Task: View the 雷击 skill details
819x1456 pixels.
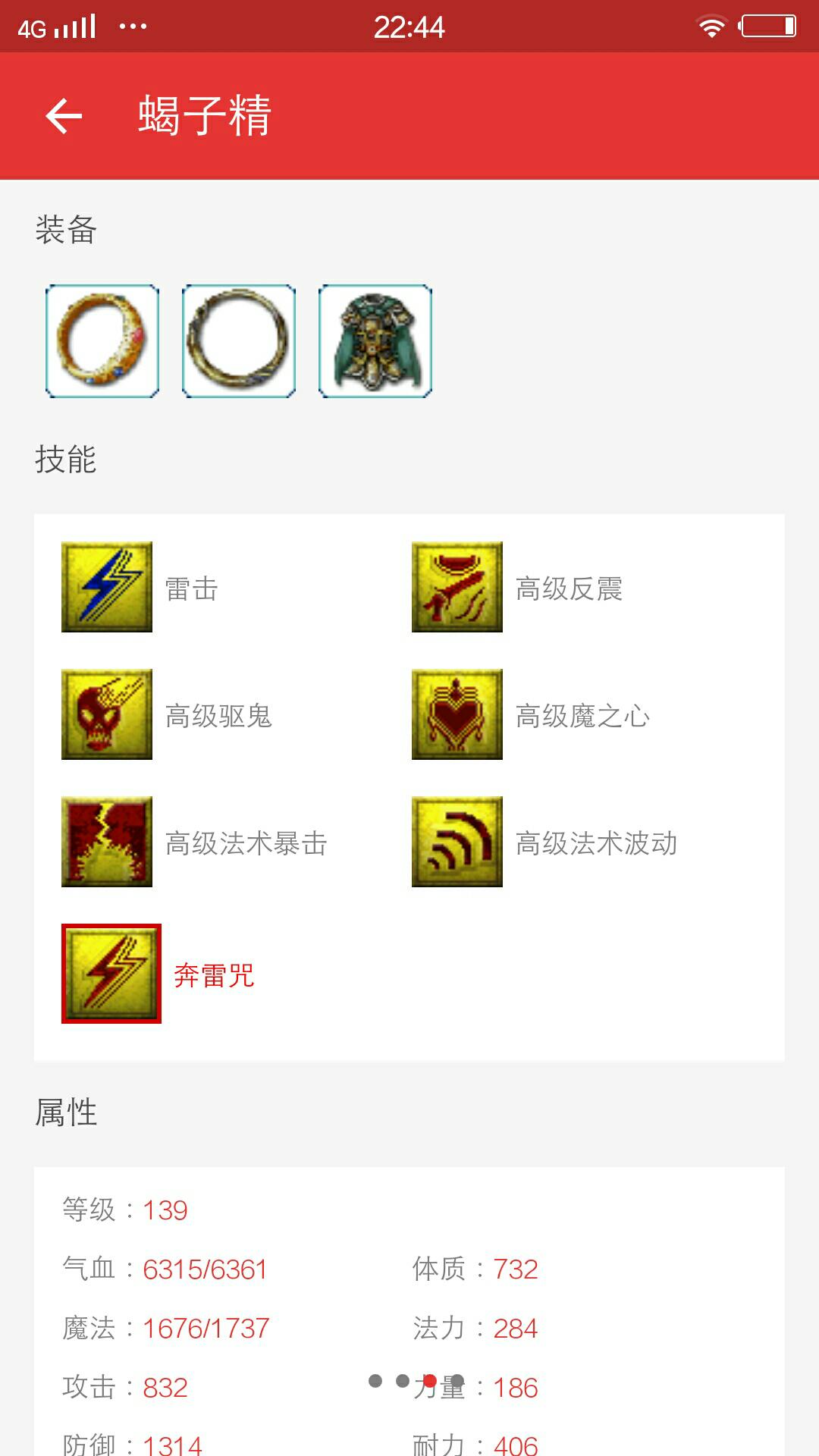Action: click(107, 587)
